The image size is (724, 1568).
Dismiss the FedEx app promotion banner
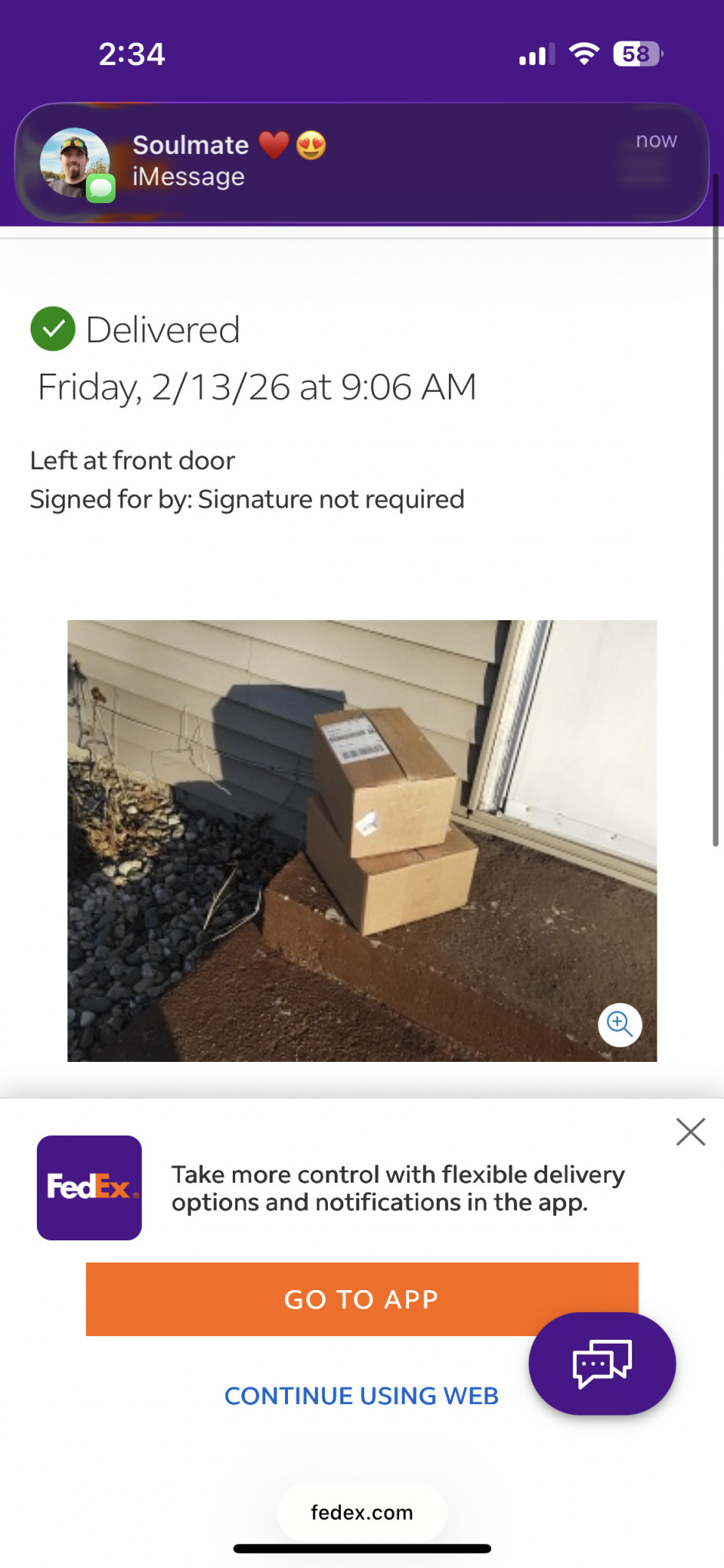click(690, 1132)
